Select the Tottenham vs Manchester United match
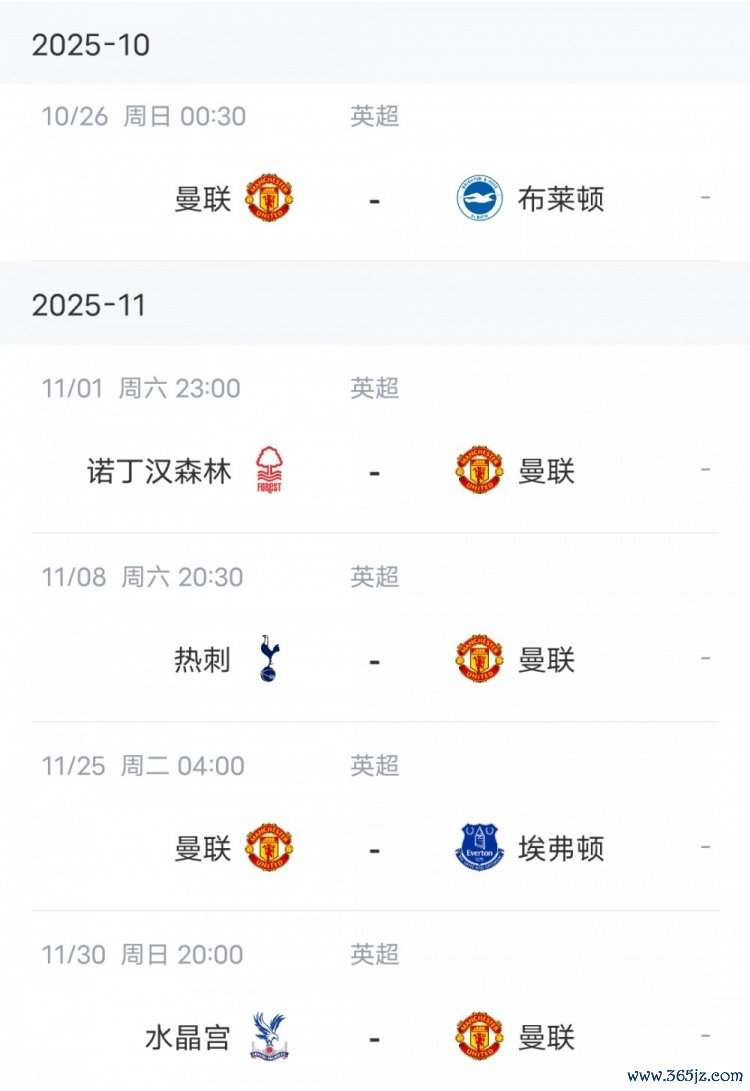Viewport: 750px width, 1091px height. click(374, 660)
